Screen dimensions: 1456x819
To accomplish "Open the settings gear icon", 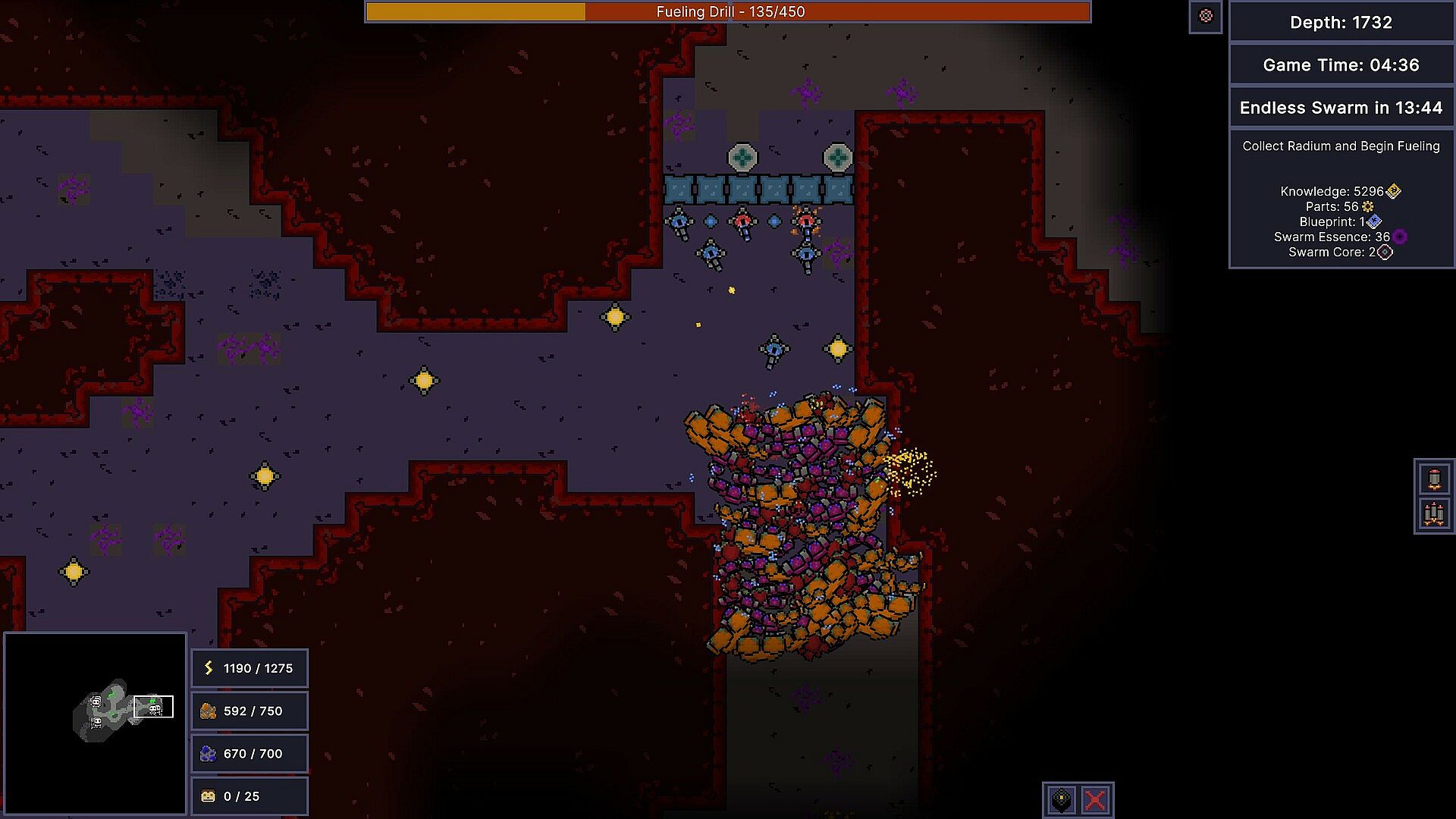I will pos(1206,16).
